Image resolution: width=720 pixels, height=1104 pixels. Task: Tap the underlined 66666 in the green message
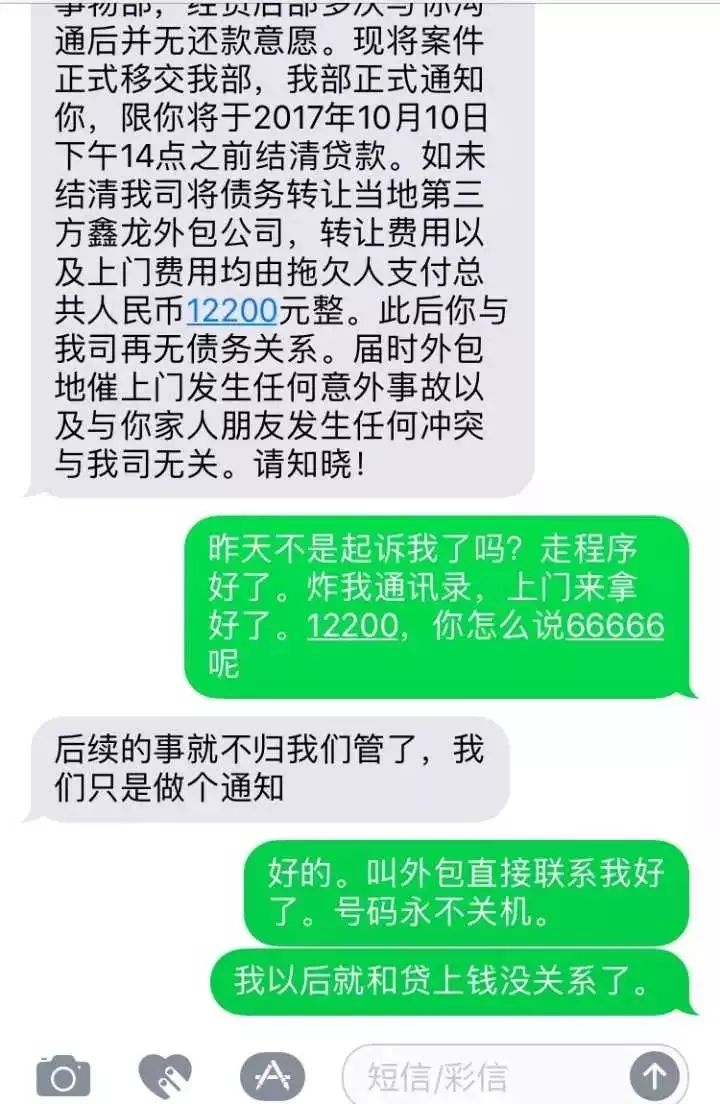[x=614, y=626]
